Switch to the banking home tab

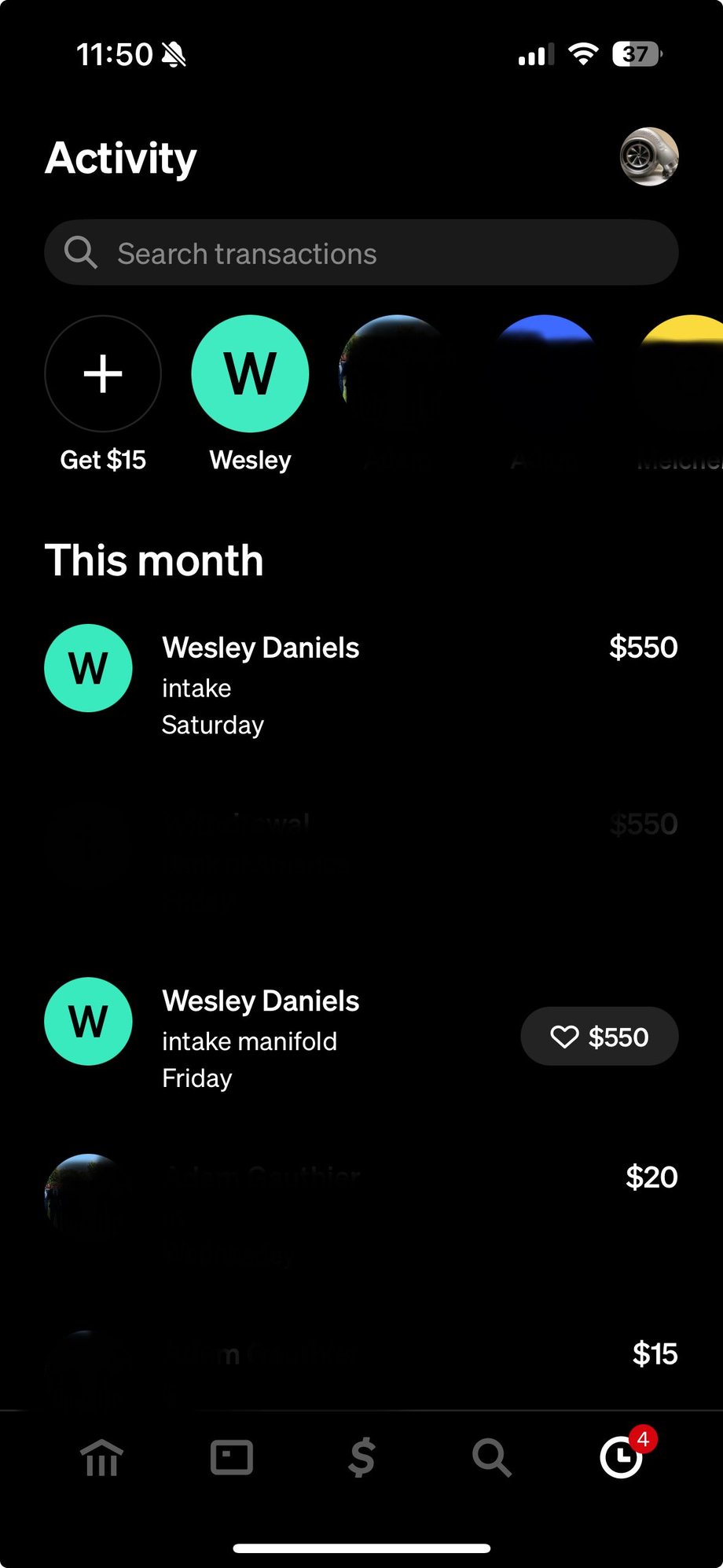pos(102,1459)
